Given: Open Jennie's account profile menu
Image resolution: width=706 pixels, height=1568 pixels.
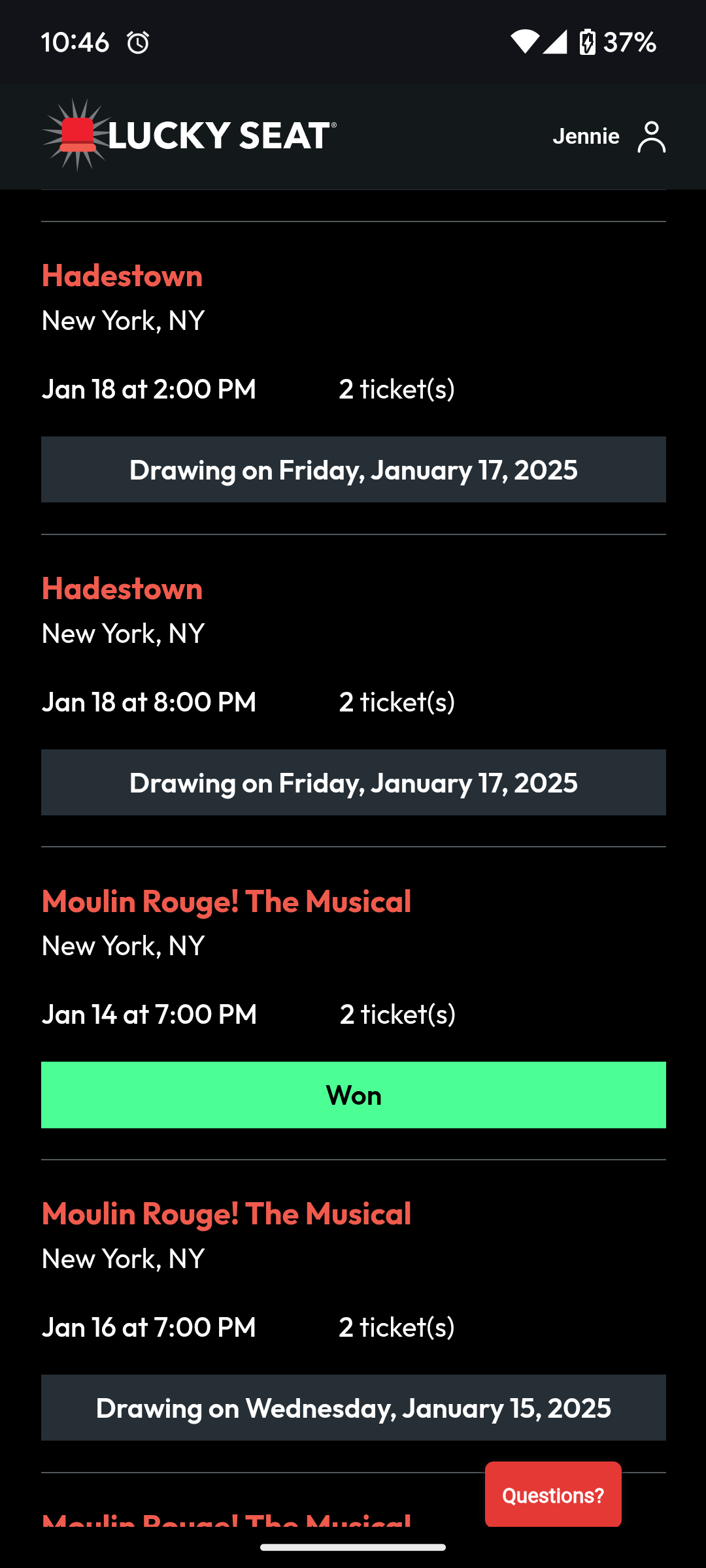Looking at the screenshot, I should (609, 137).
